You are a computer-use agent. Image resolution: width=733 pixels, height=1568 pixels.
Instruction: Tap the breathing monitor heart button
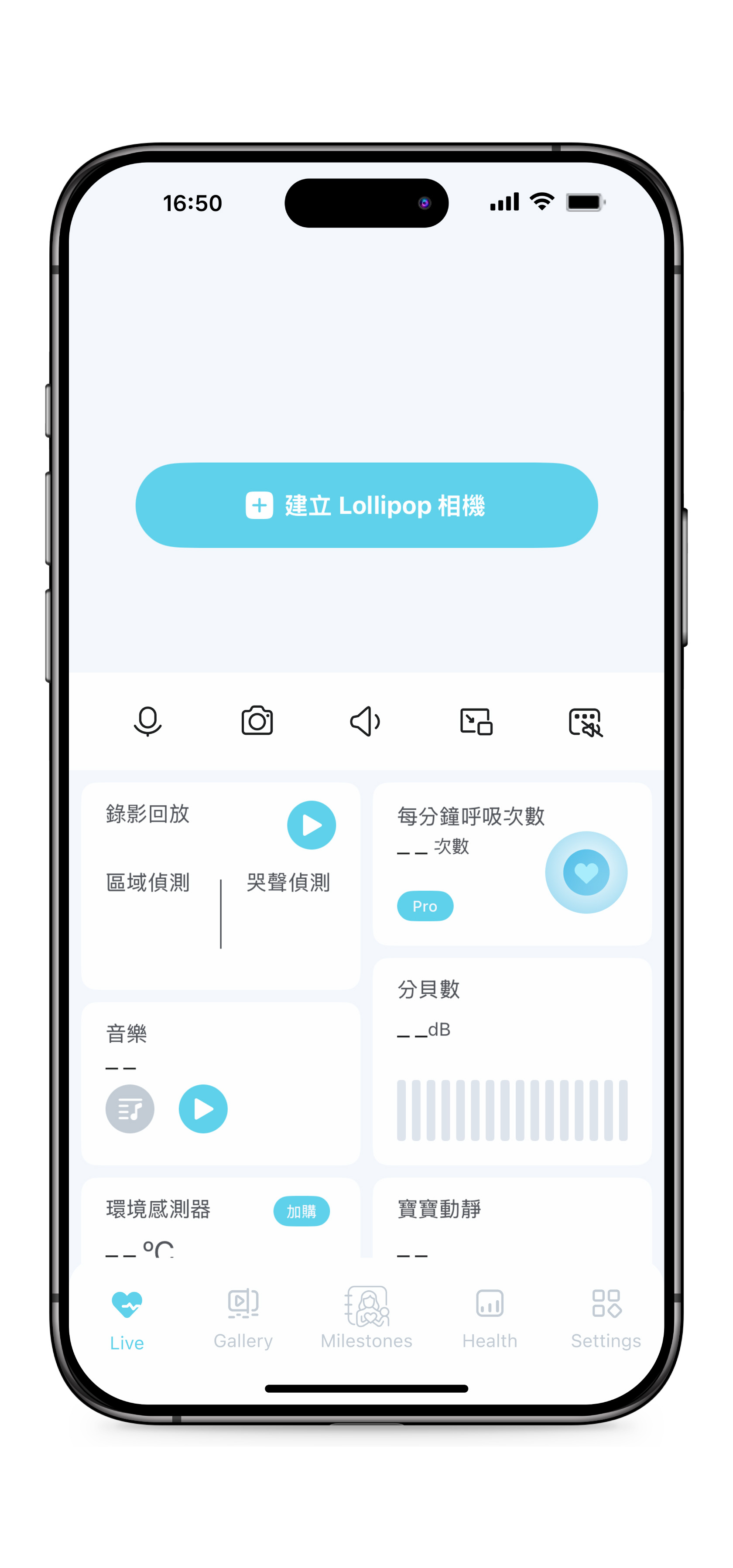[x=586, y=872]
